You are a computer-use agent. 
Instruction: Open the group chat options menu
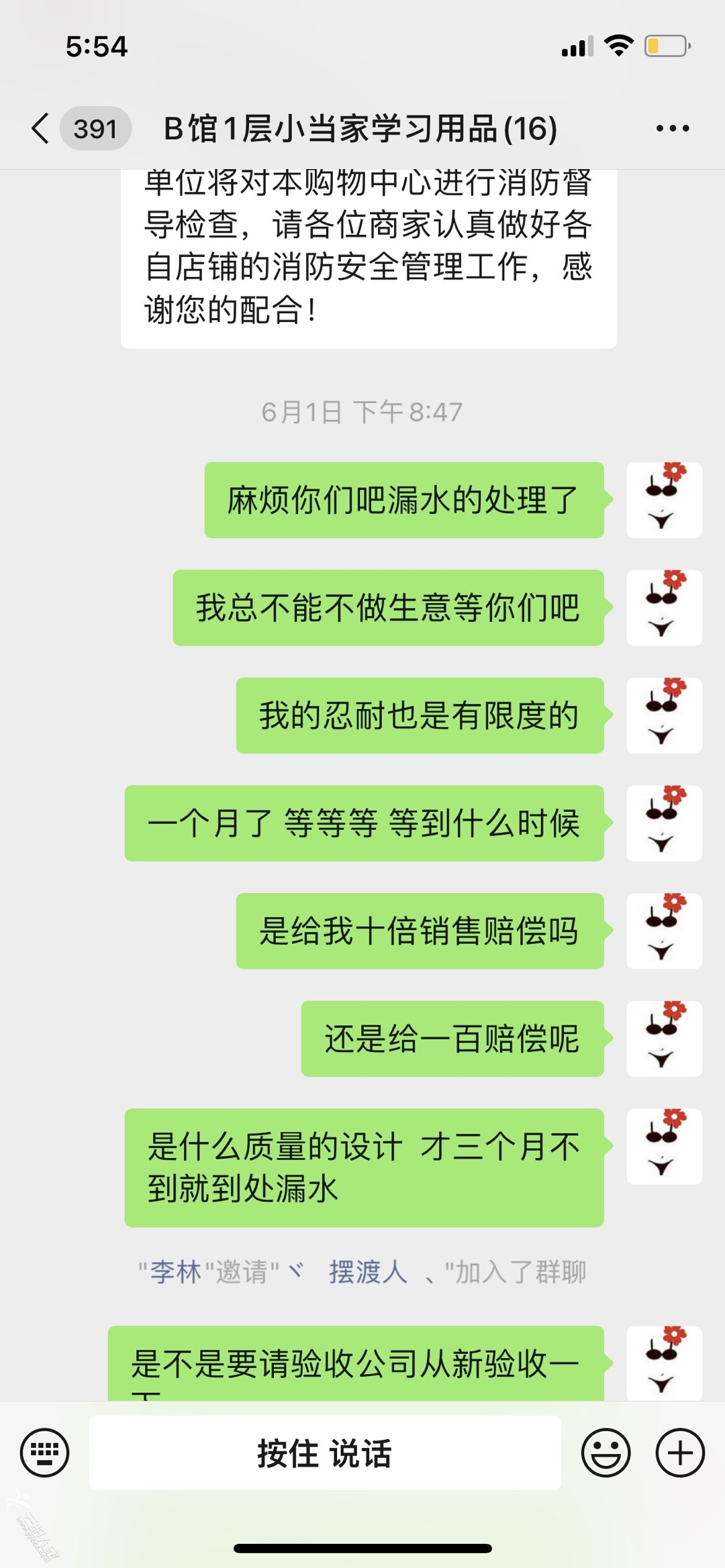[673, 128]
